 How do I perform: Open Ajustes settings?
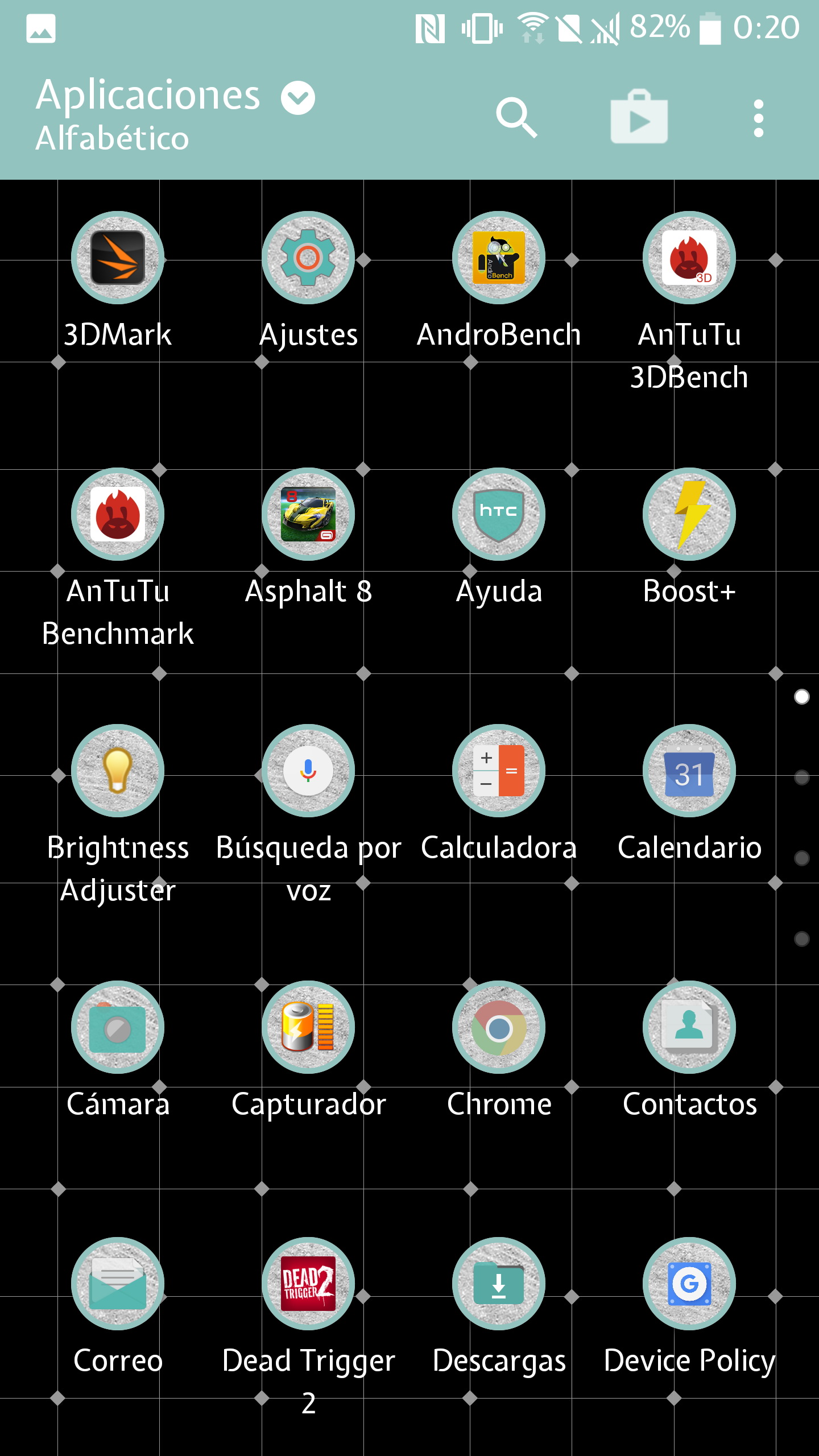pyautogui.click(x=308, y=258)
